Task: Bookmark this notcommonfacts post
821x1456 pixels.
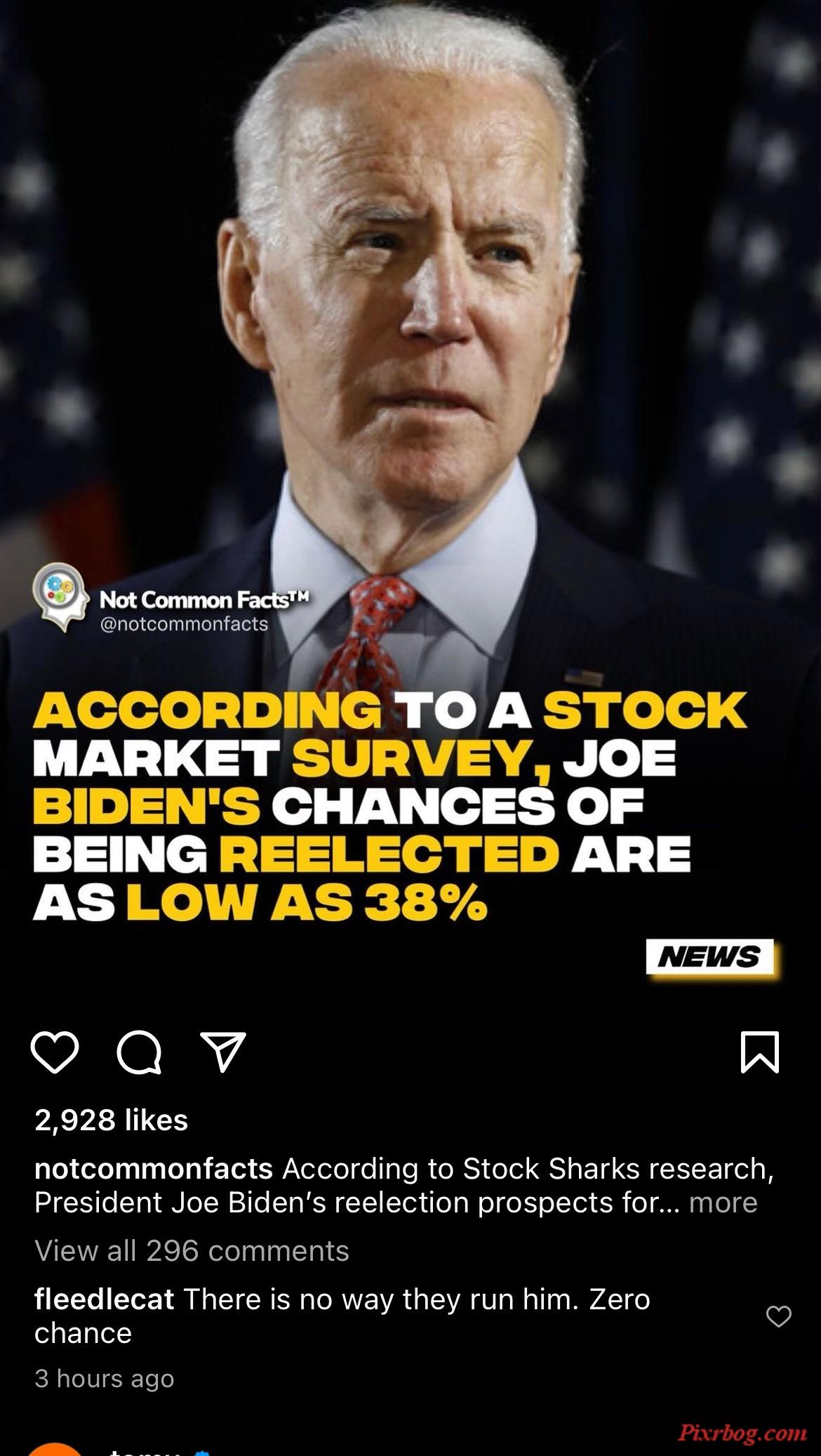Action: (760, 1052)
